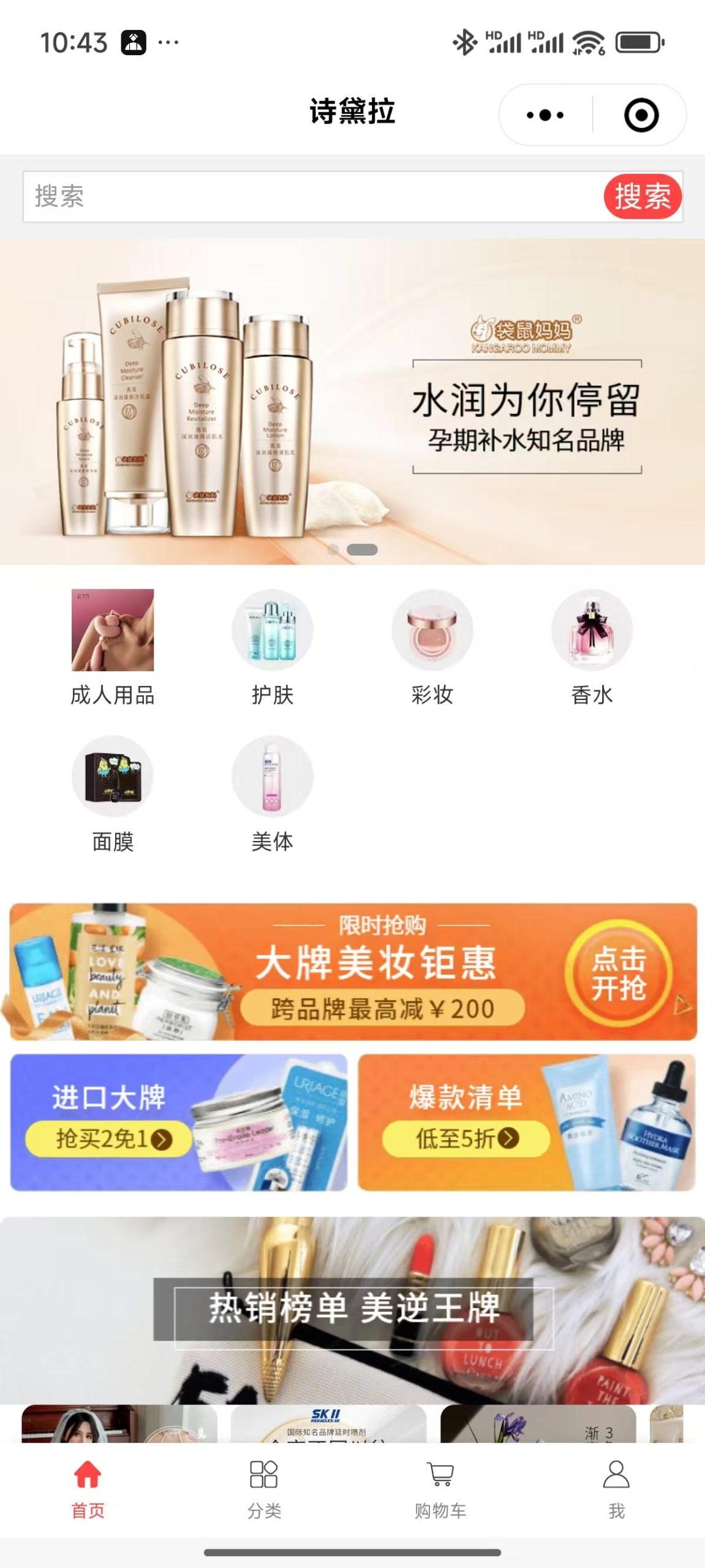The width and height of the screenshot is (705, 1568).
Task: View the 香水 category
Action: [x=592, y=646]
